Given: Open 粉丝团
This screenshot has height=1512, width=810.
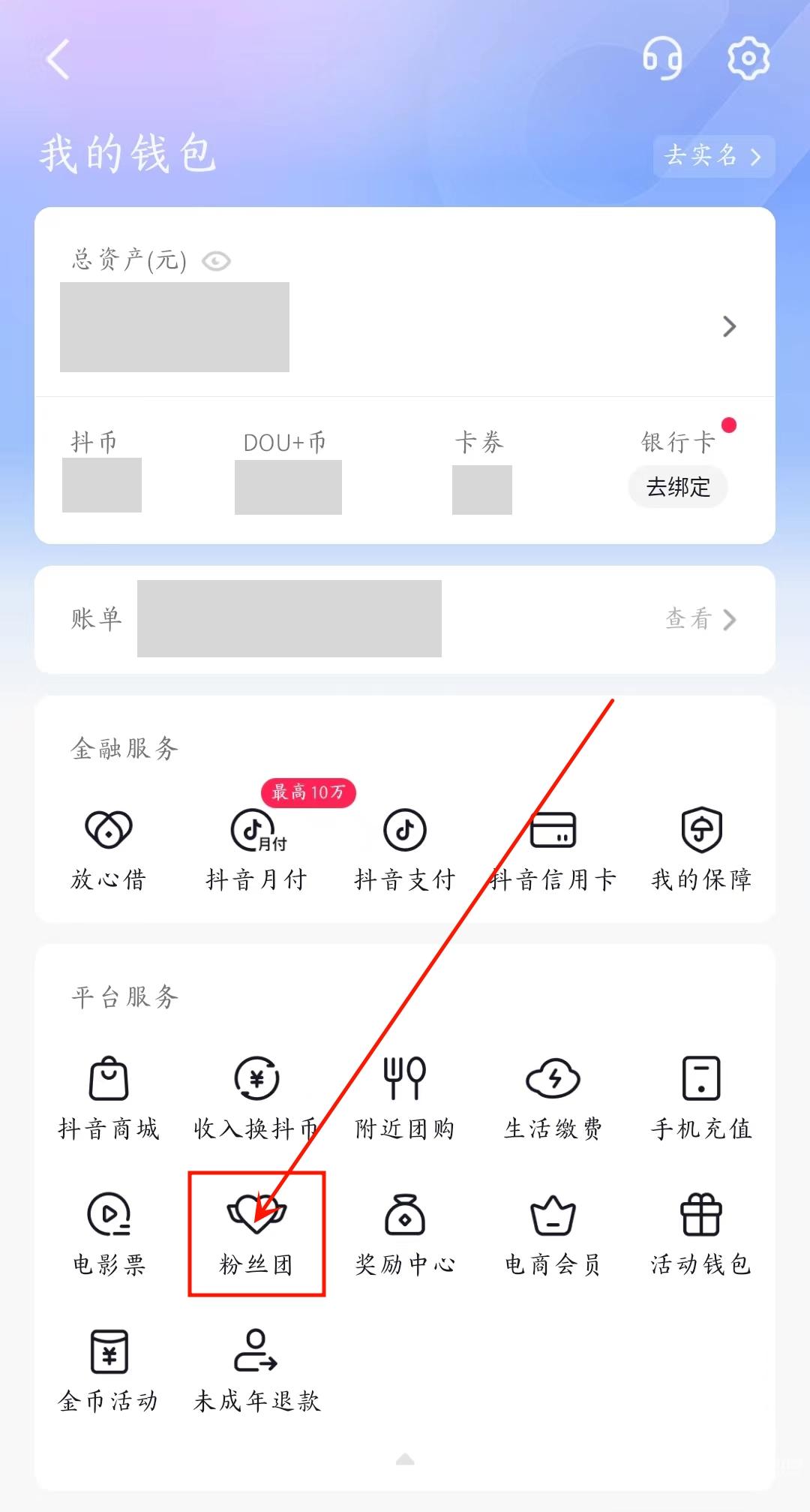Looking at the screenshot, I should point(256,1234).
